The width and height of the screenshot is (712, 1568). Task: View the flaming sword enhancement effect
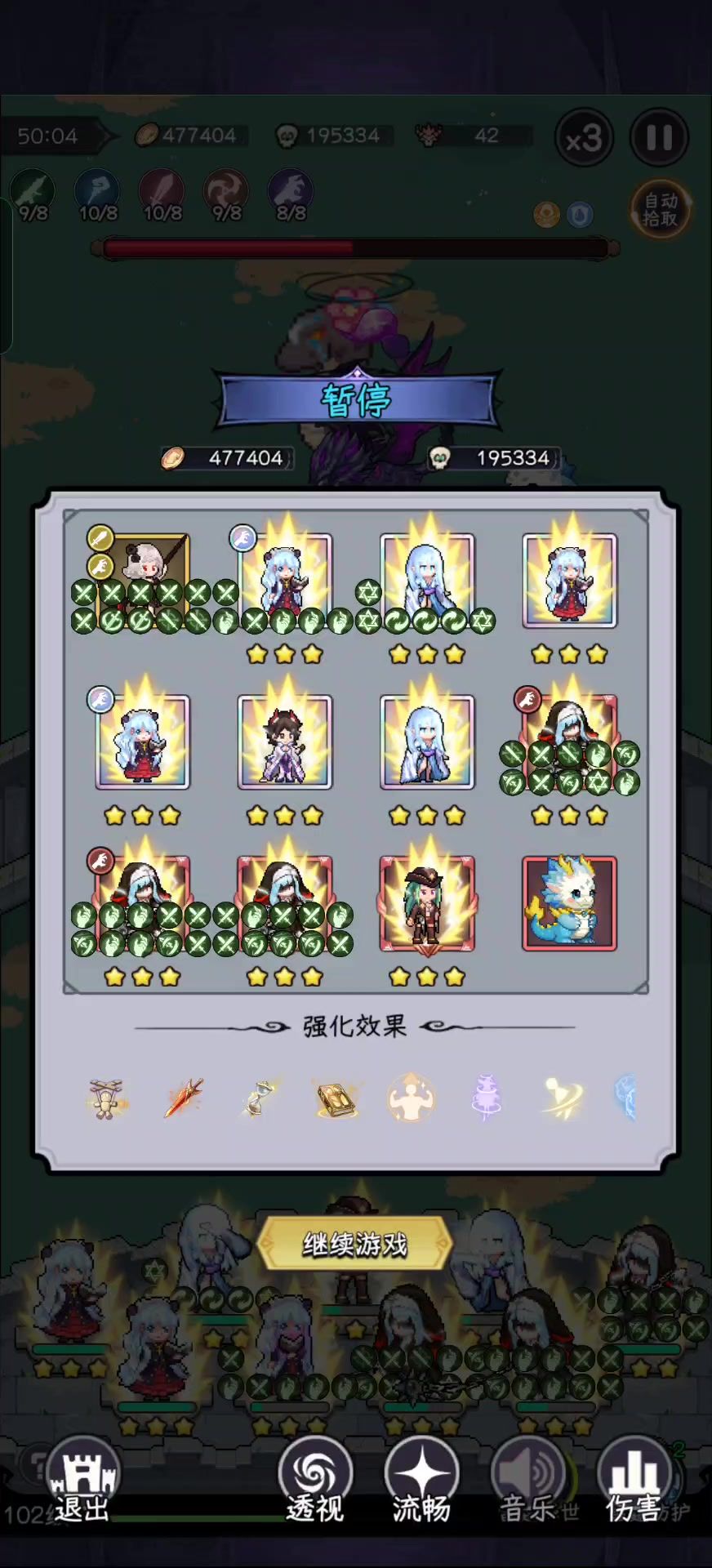(184, 1098)
